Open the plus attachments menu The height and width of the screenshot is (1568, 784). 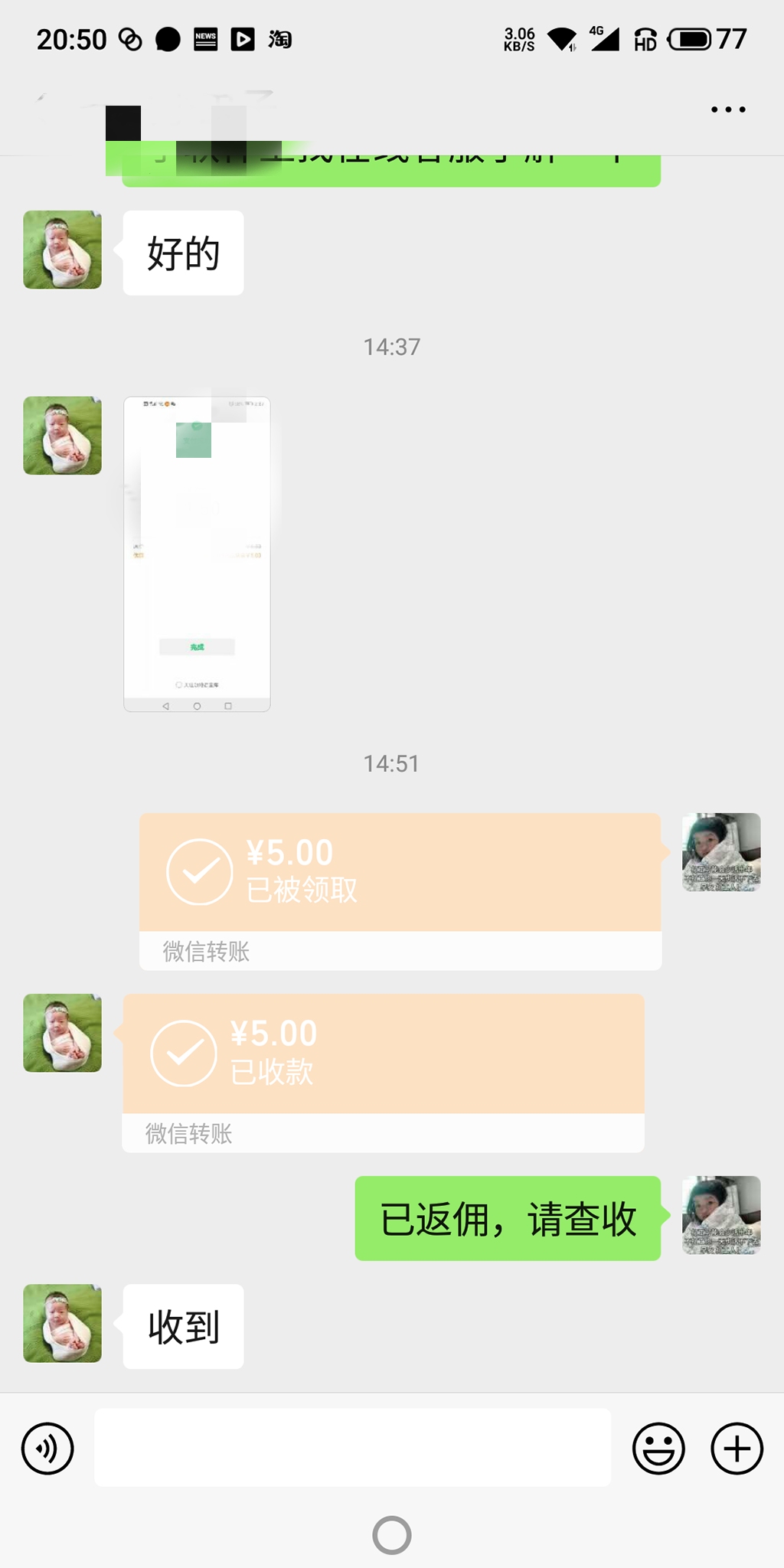737,1449
